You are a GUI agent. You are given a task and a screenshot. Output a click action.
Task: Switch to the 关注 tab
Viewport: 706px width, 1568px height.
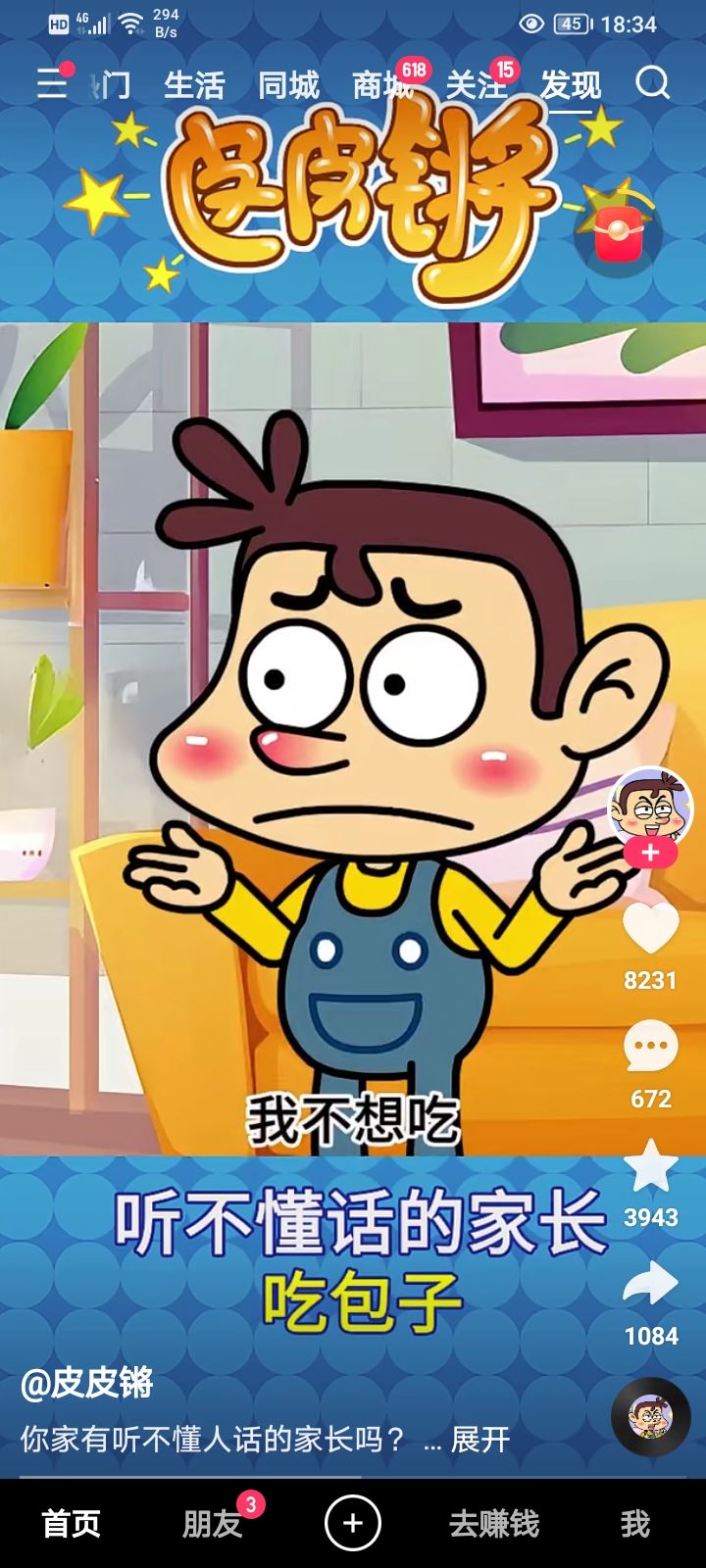point(477,86)
